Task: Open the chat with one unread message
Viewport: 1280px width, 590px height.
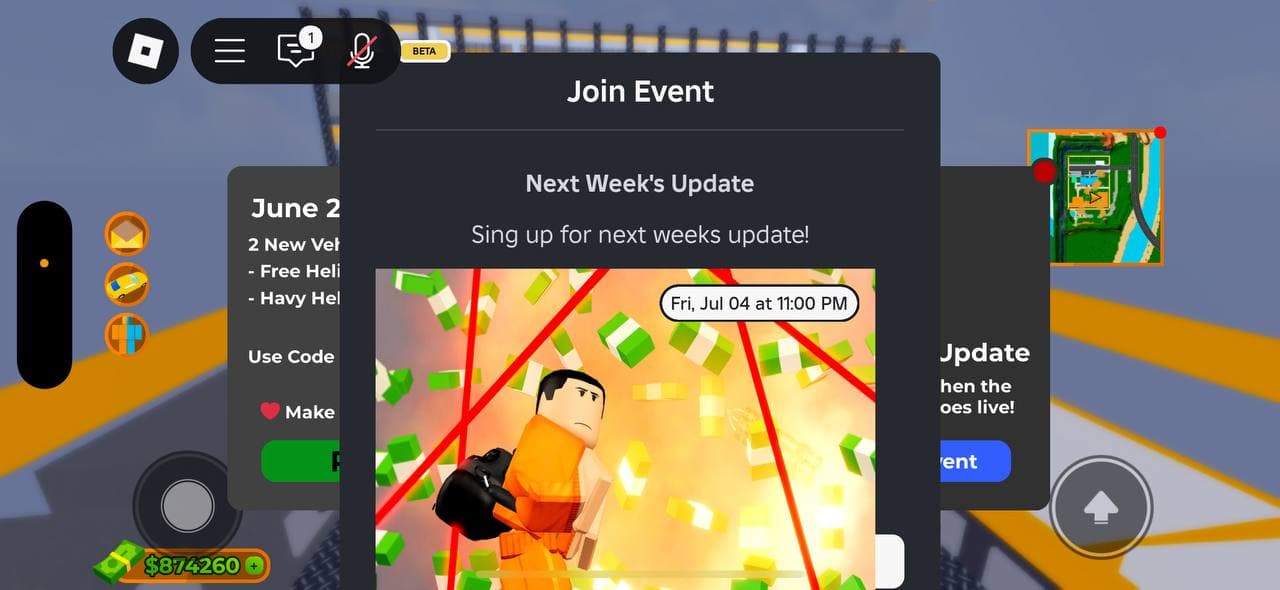Action: pyautogui.click(x=295, y=51)
